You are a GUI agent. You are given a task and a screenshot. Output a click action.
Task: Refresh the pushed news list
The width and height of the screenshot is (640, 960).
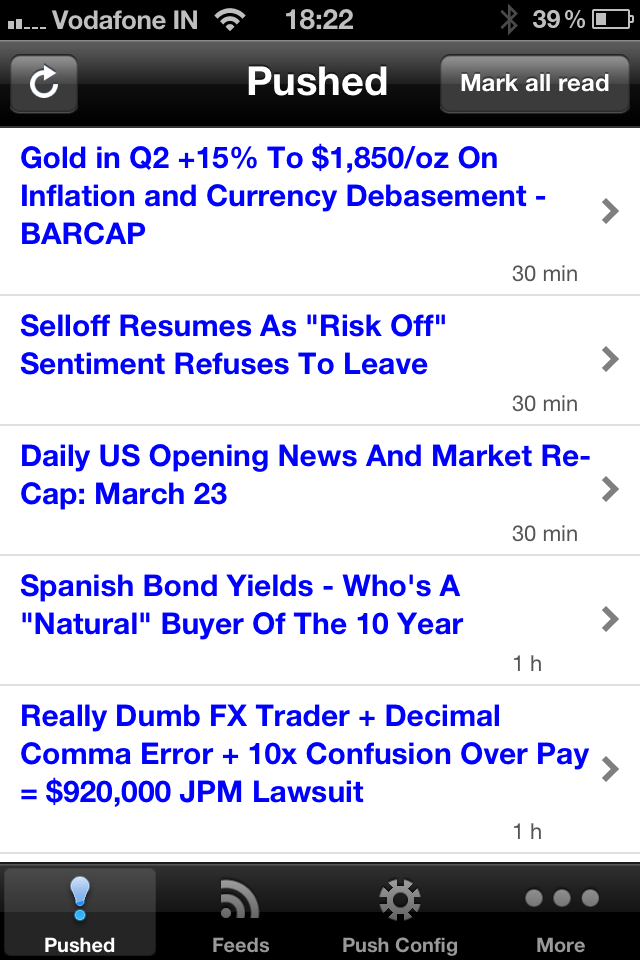pyautogui.click(x=44, y=83)
